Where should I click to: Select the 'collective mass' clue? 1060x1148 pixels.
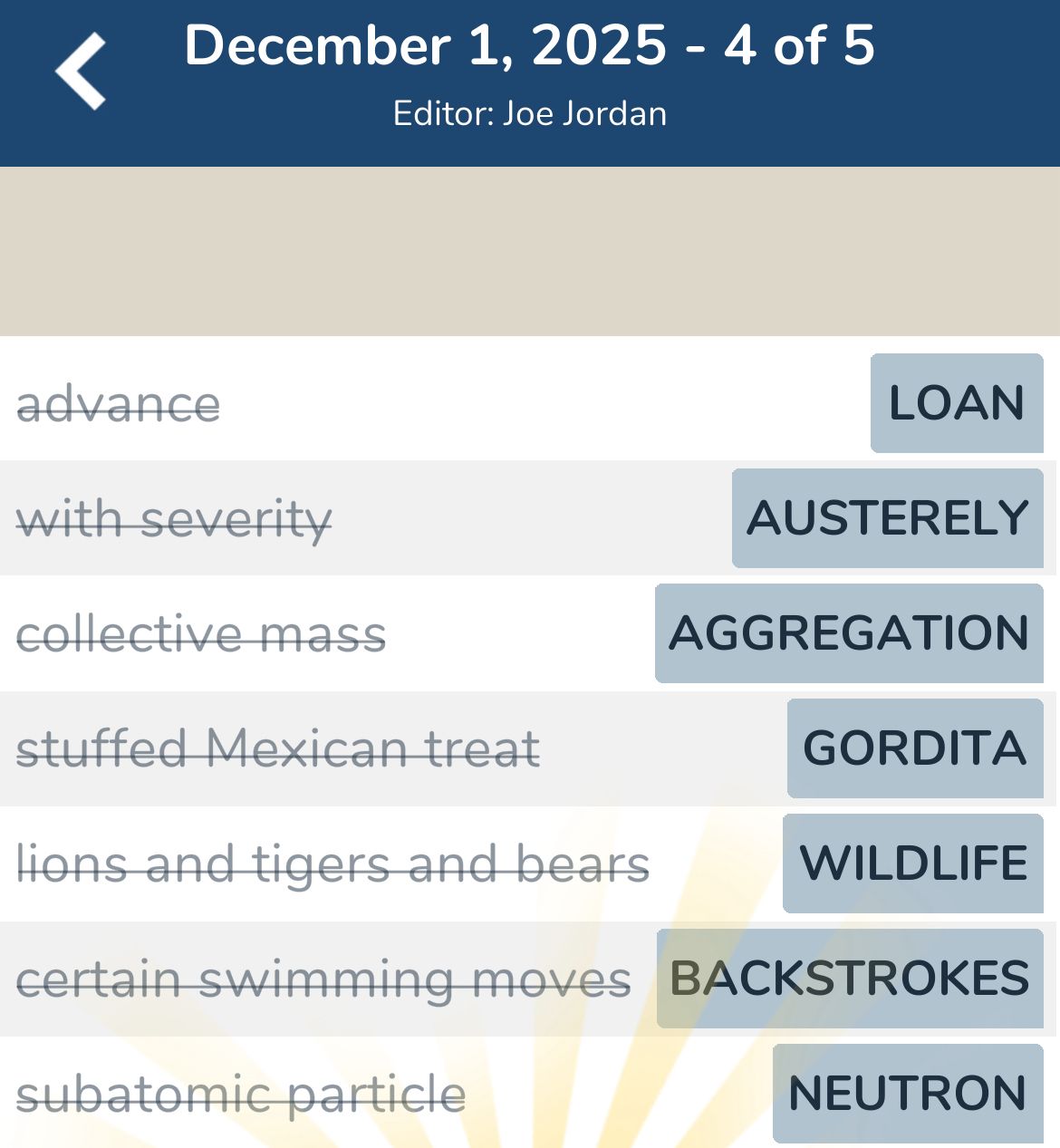coord(201,634)
